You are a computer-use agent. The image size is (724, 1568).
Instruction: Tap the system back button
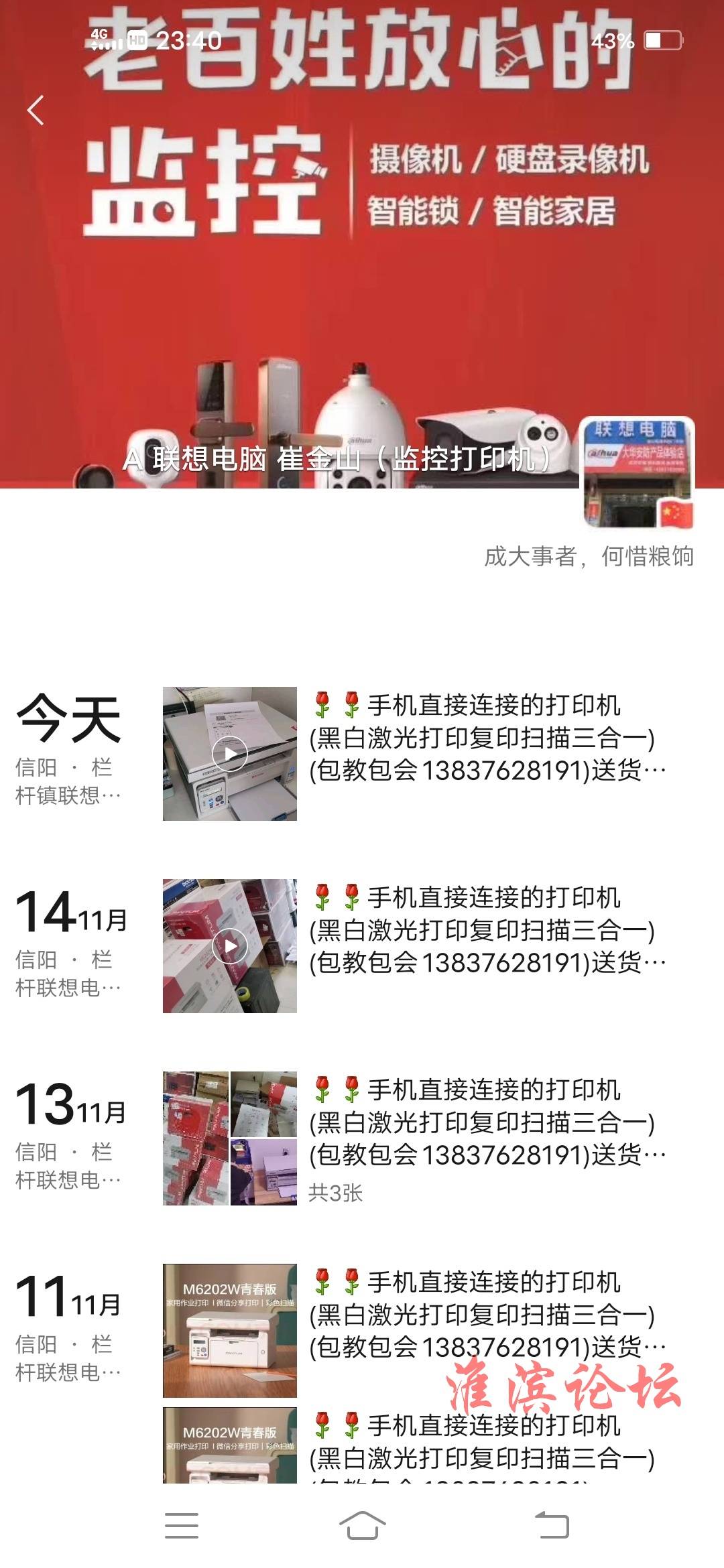[552, 1526]
